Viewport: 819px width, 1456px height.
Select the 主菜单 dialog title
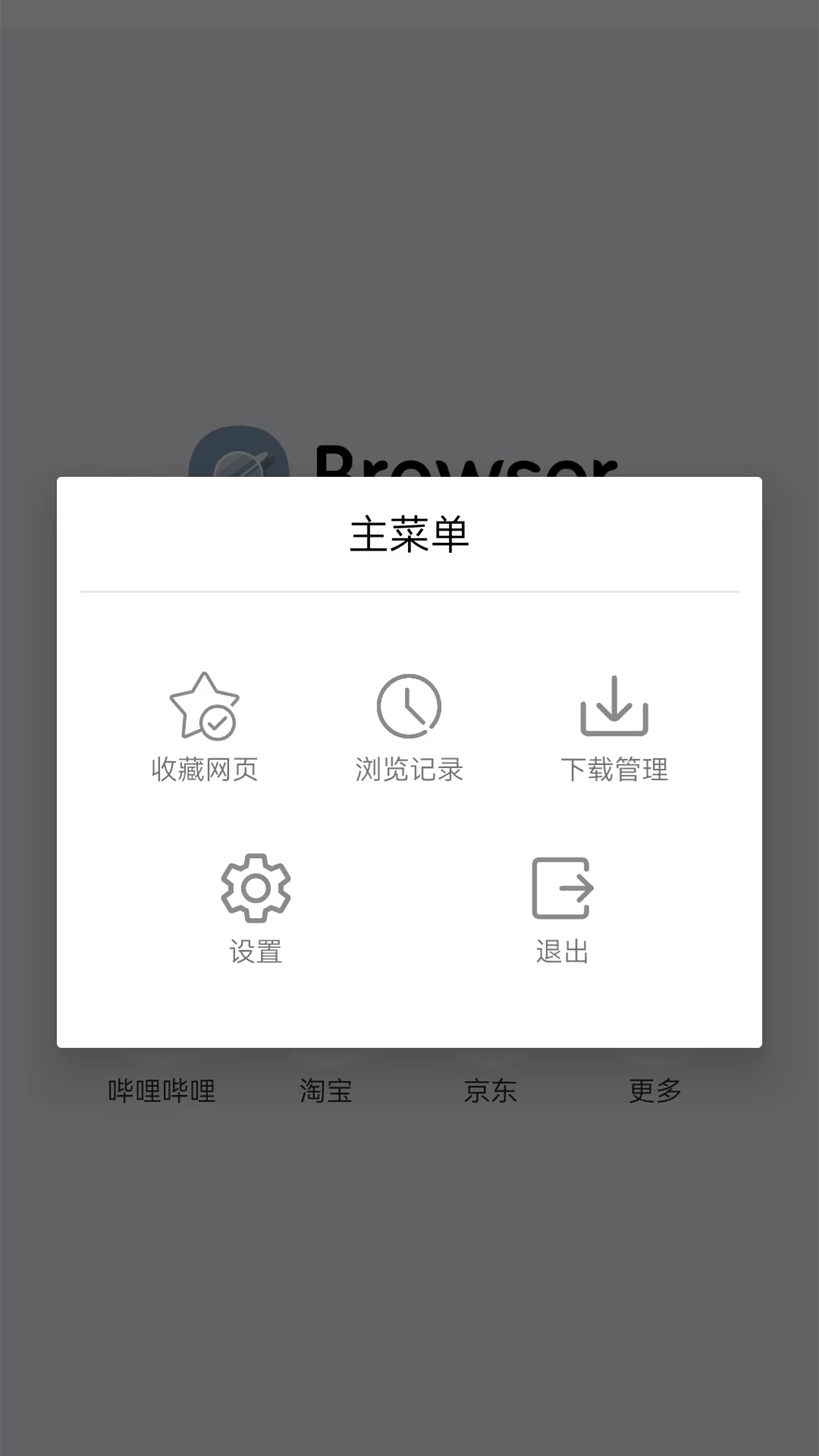click(x=408, y=534)
